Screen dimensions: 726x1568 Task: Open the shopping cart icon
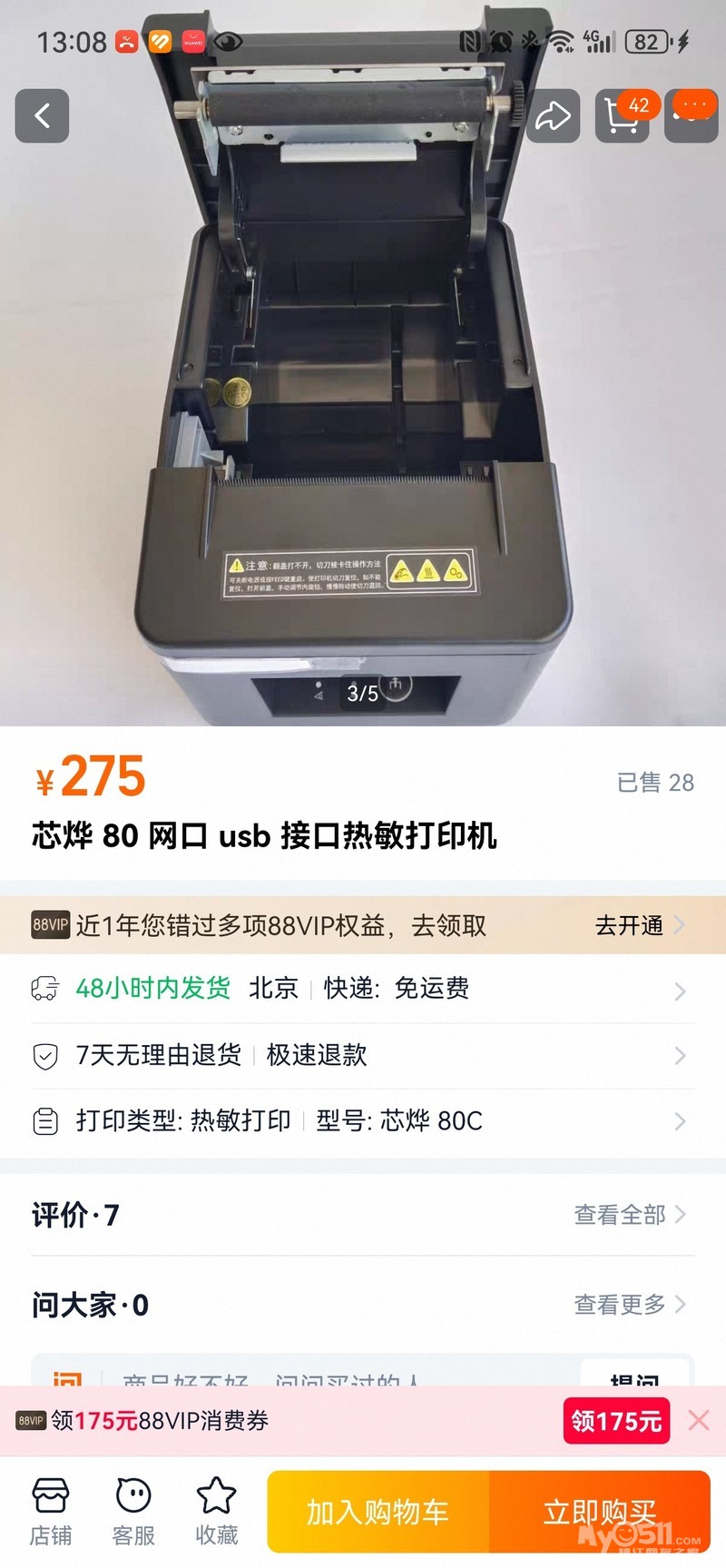[623, 116]
